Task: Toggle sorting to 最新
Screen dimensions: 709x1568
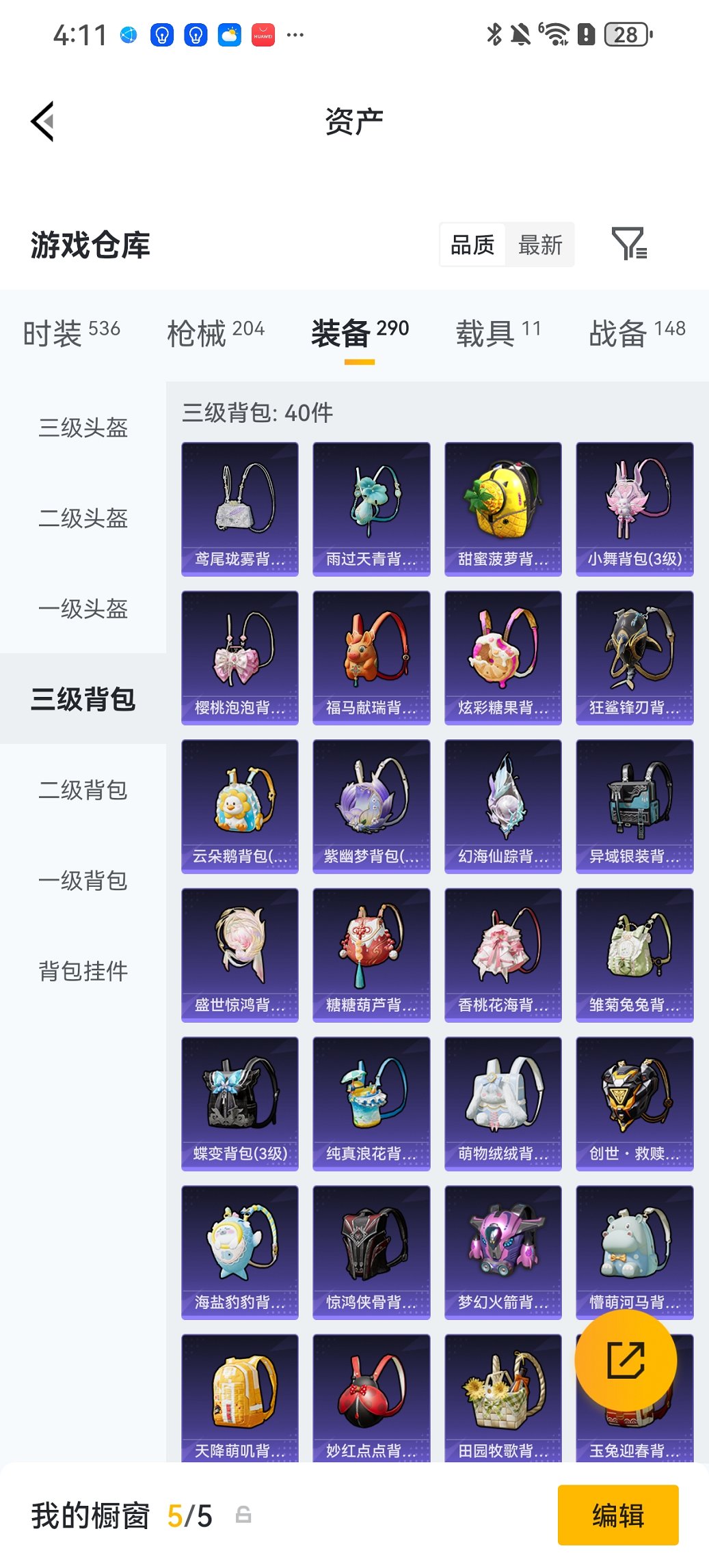Action: click(x=540, y=245)
